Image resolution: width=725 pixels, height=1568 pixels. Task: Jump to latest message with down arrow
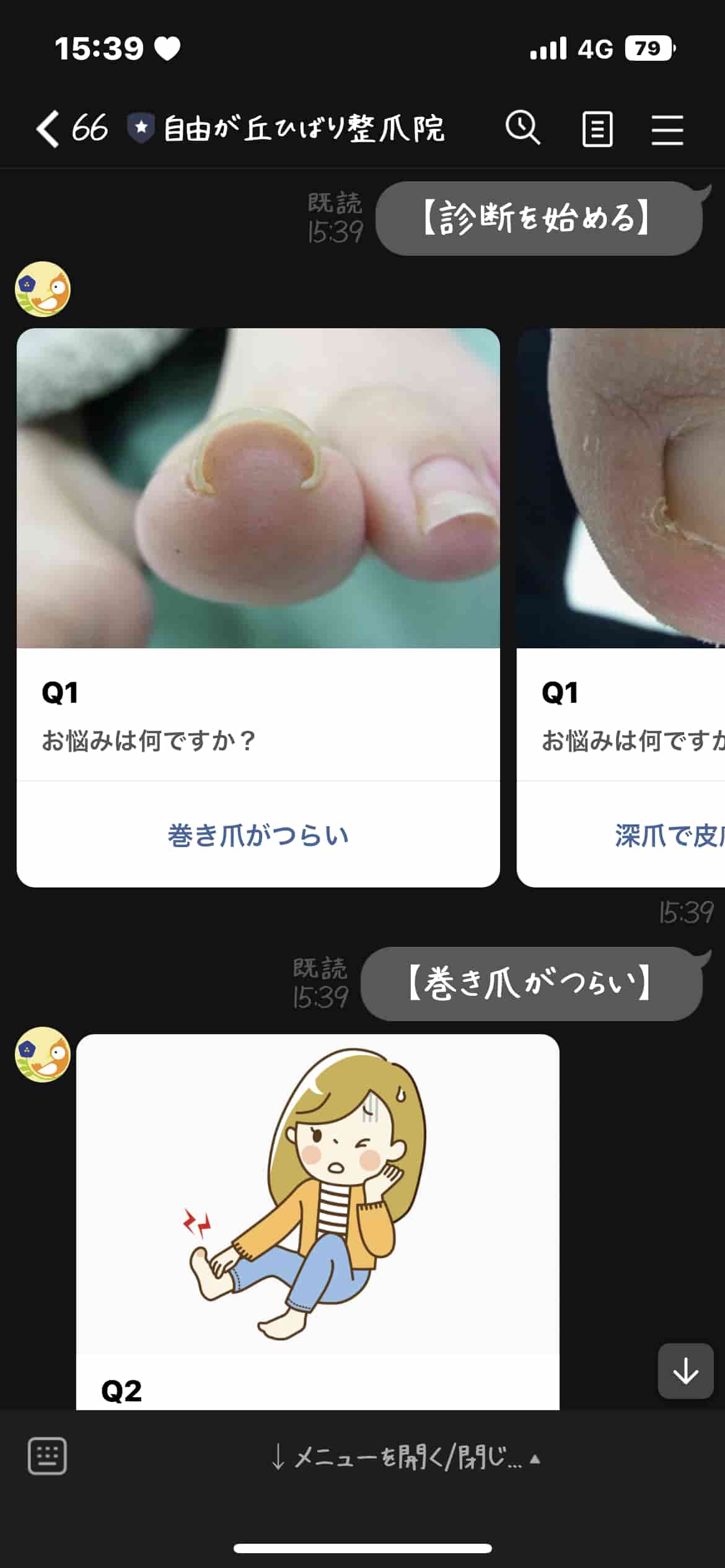coord(685,1370)
